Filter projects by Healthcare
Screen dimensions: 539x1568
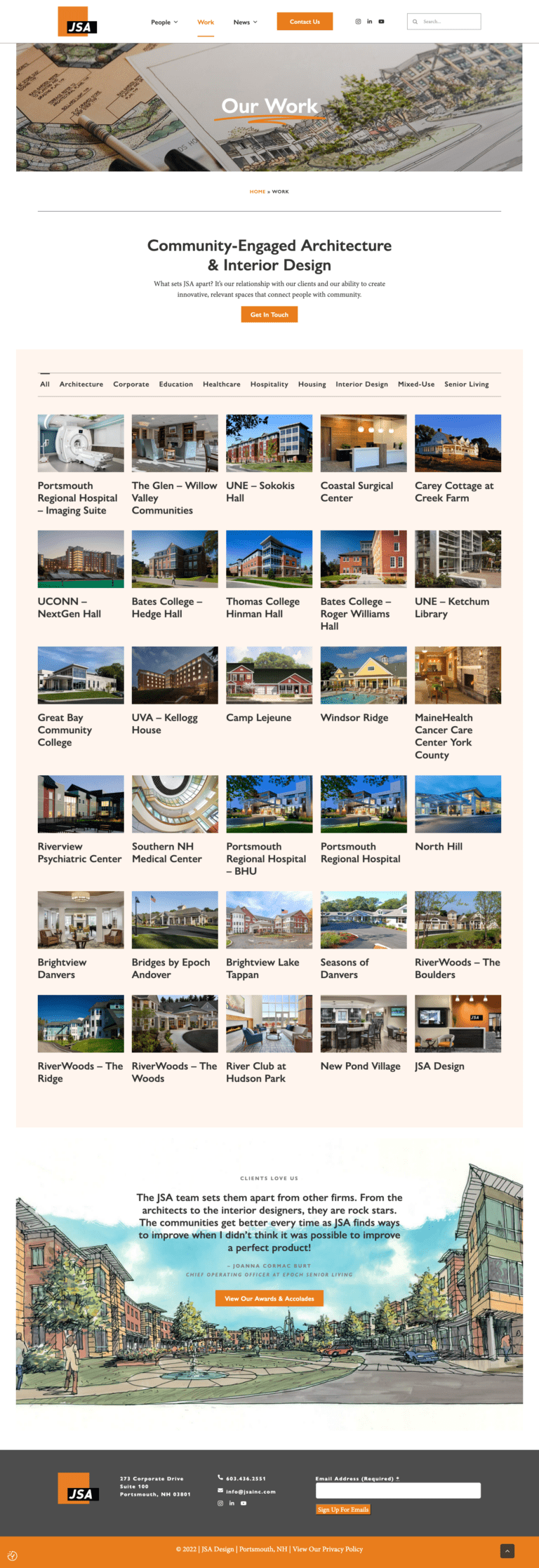point(222,384)
